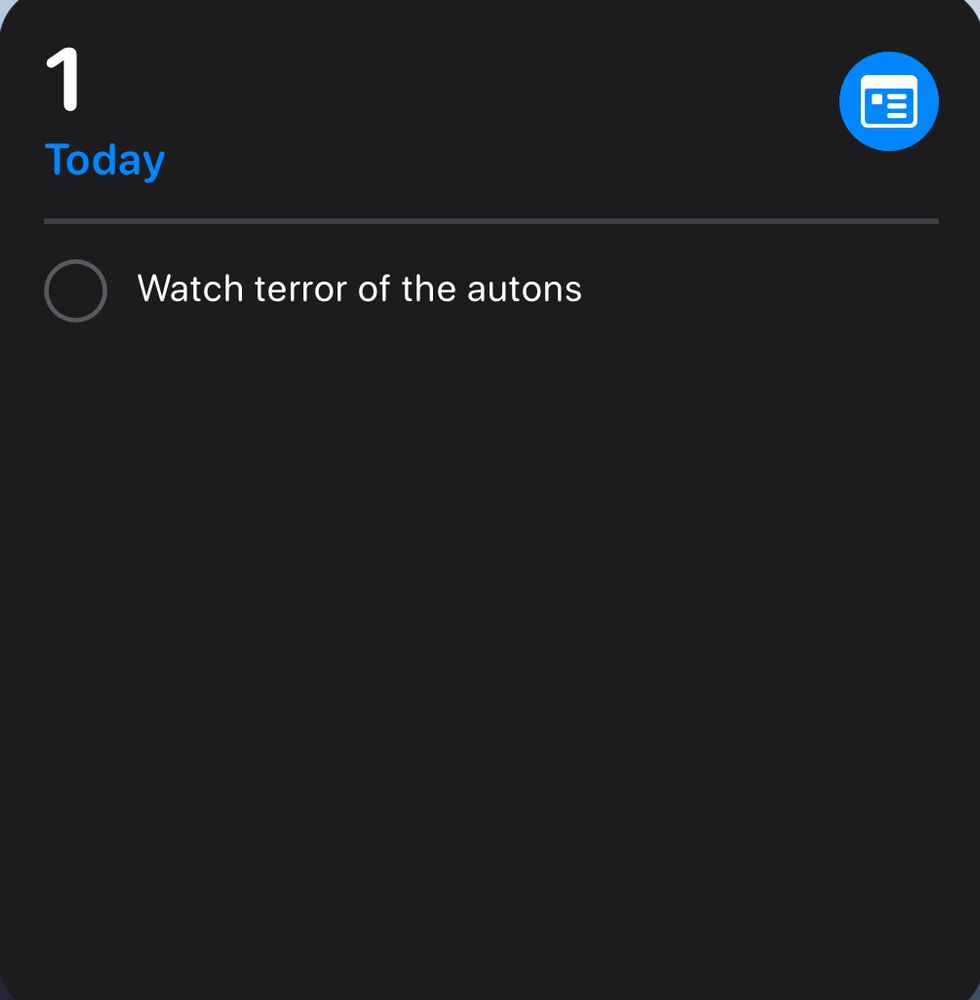Select the gray separator line
This screenshot has width=980, height=1000.
point(490,217)
